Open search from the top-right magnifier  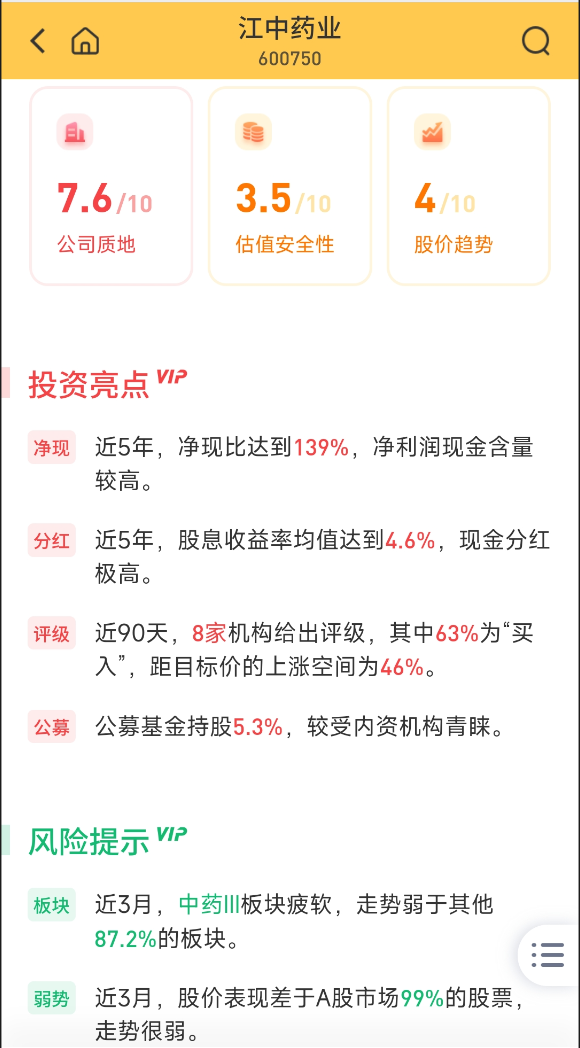536,41
